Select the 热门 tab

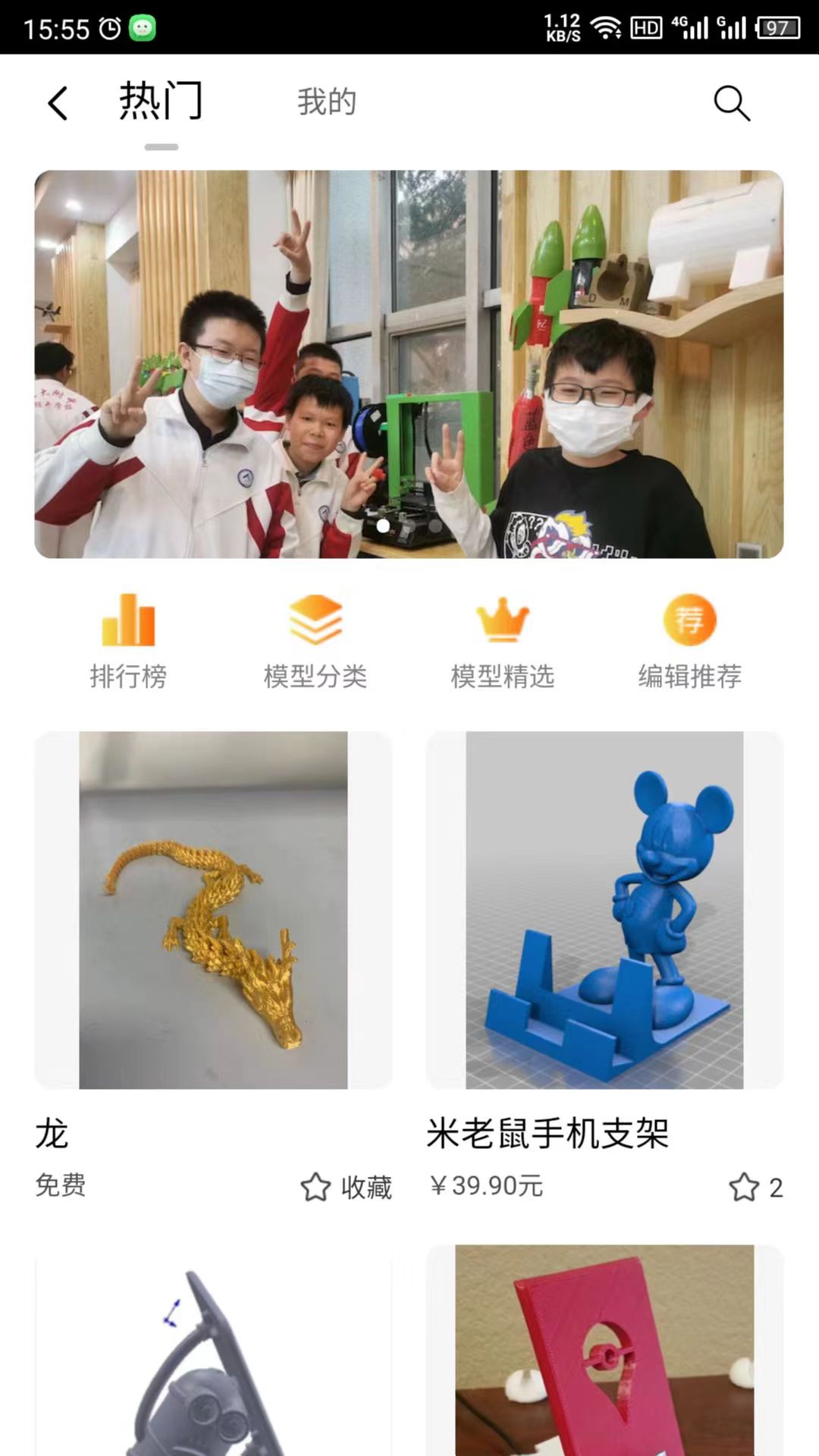tap(161, 101)
